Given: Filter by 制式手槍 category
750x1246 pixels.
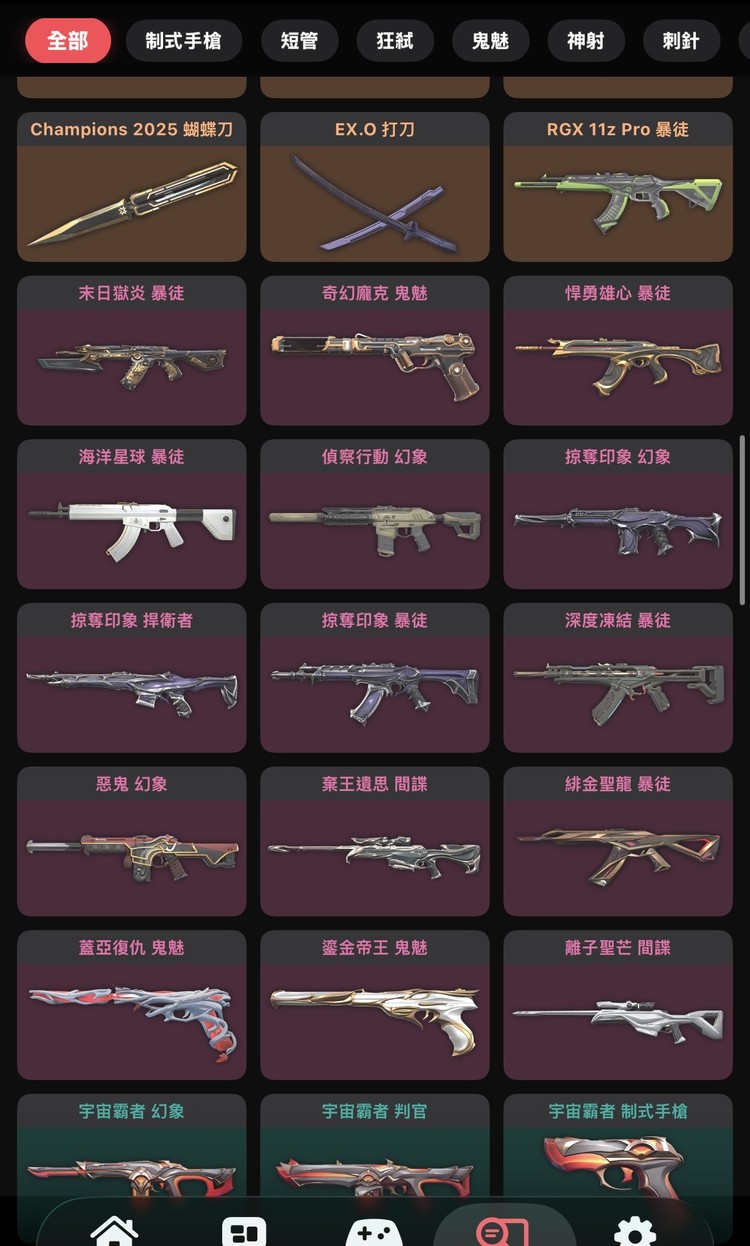Looking at the screenshot, I should [183, 41].
